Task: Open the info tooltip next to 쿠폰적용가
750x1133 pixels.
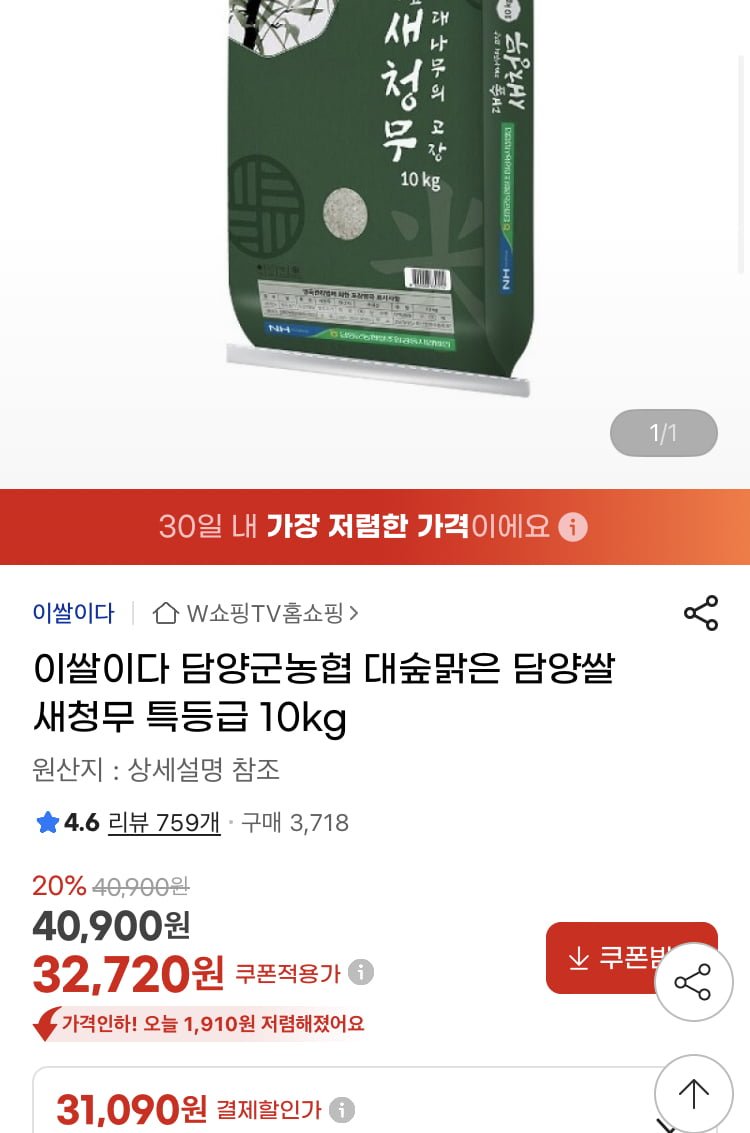Action: 361,971
